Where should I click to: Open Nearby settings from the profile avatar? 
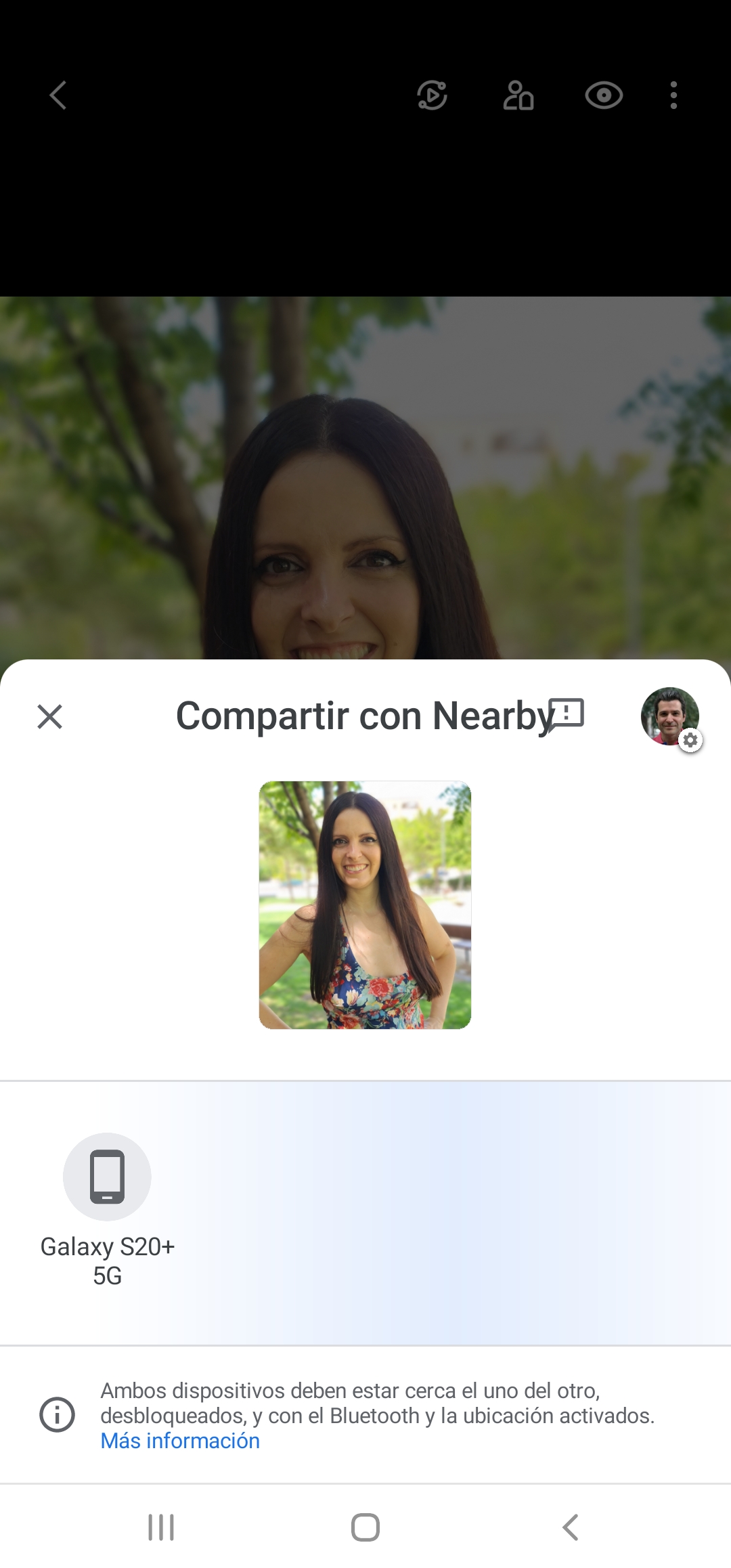671,718
